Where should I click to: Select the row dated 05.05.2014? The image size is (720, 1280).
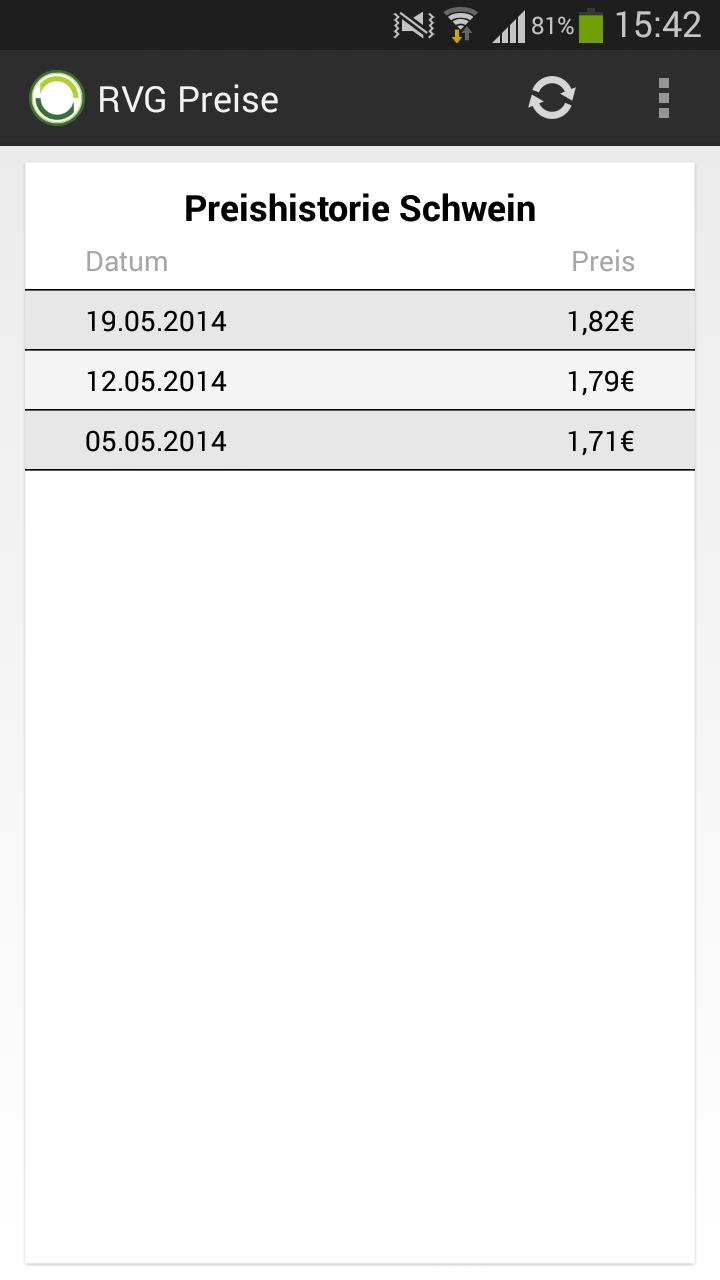360,441
